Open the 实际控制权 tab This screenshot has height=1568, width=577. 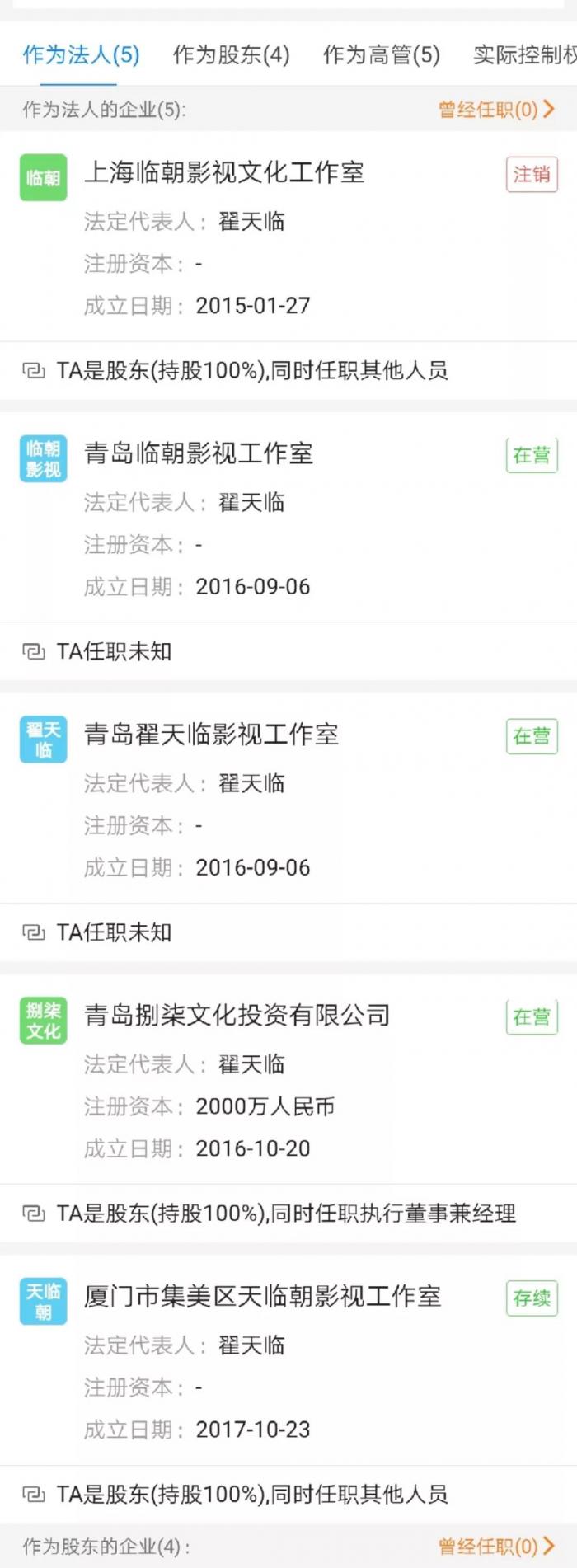tap(524, 55)
